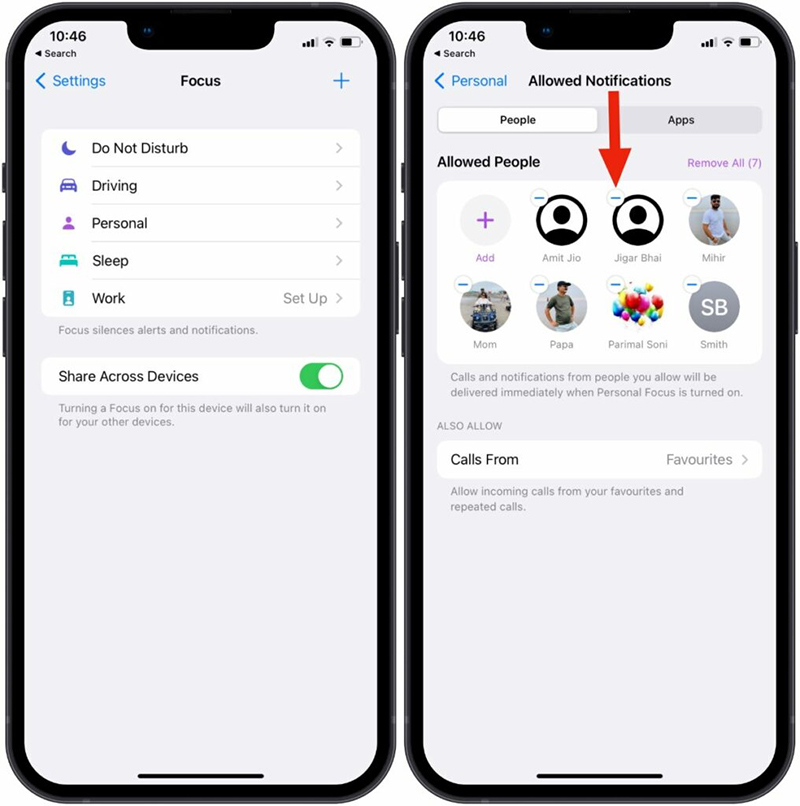Viewport: 800px width, 806px height.
Task: Remove Papa using the minus badge
Action: [539, 285]
